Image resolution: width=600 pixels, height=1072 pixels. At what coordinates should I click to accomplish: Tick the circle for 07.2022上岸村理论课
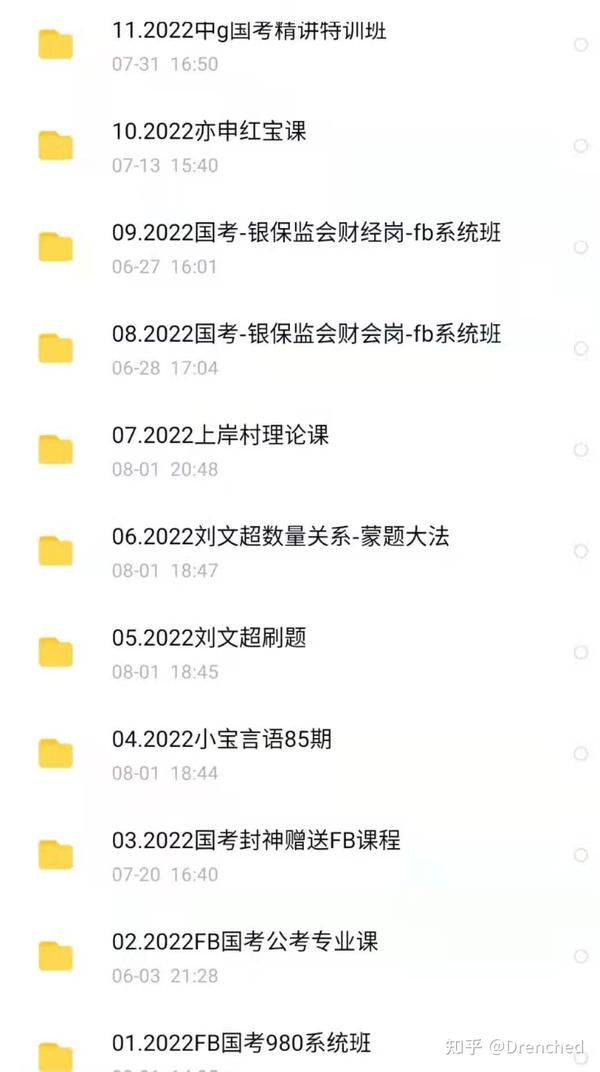click(581, 450)
